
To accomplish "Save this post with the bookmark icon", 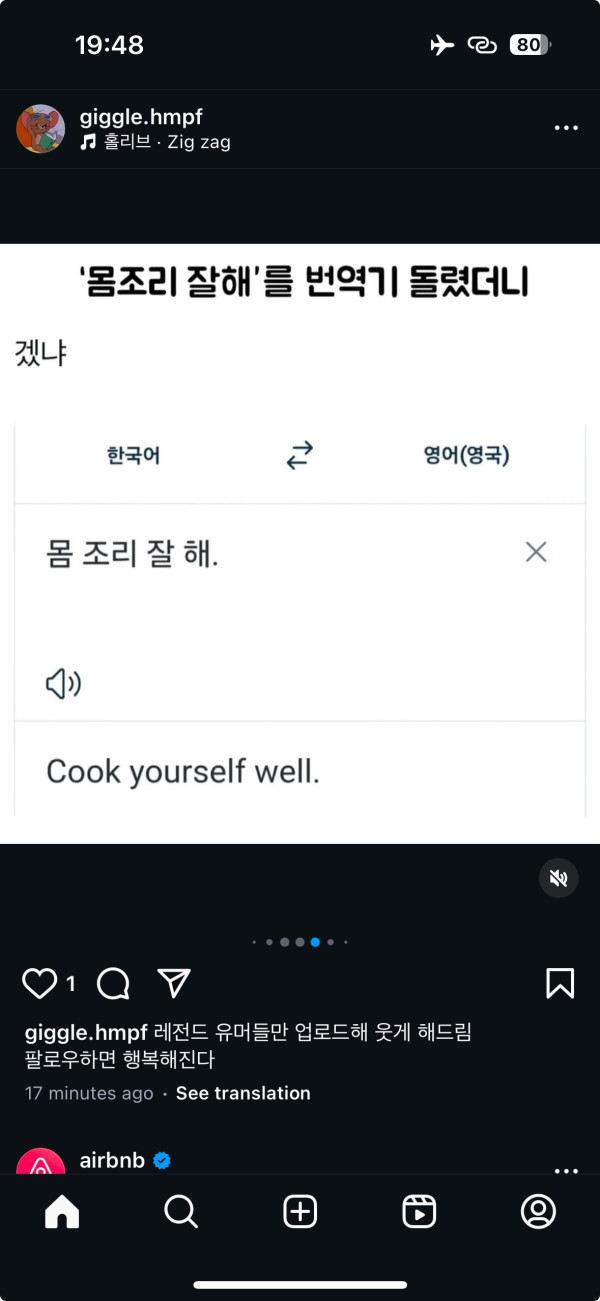I will coord(560,984).
